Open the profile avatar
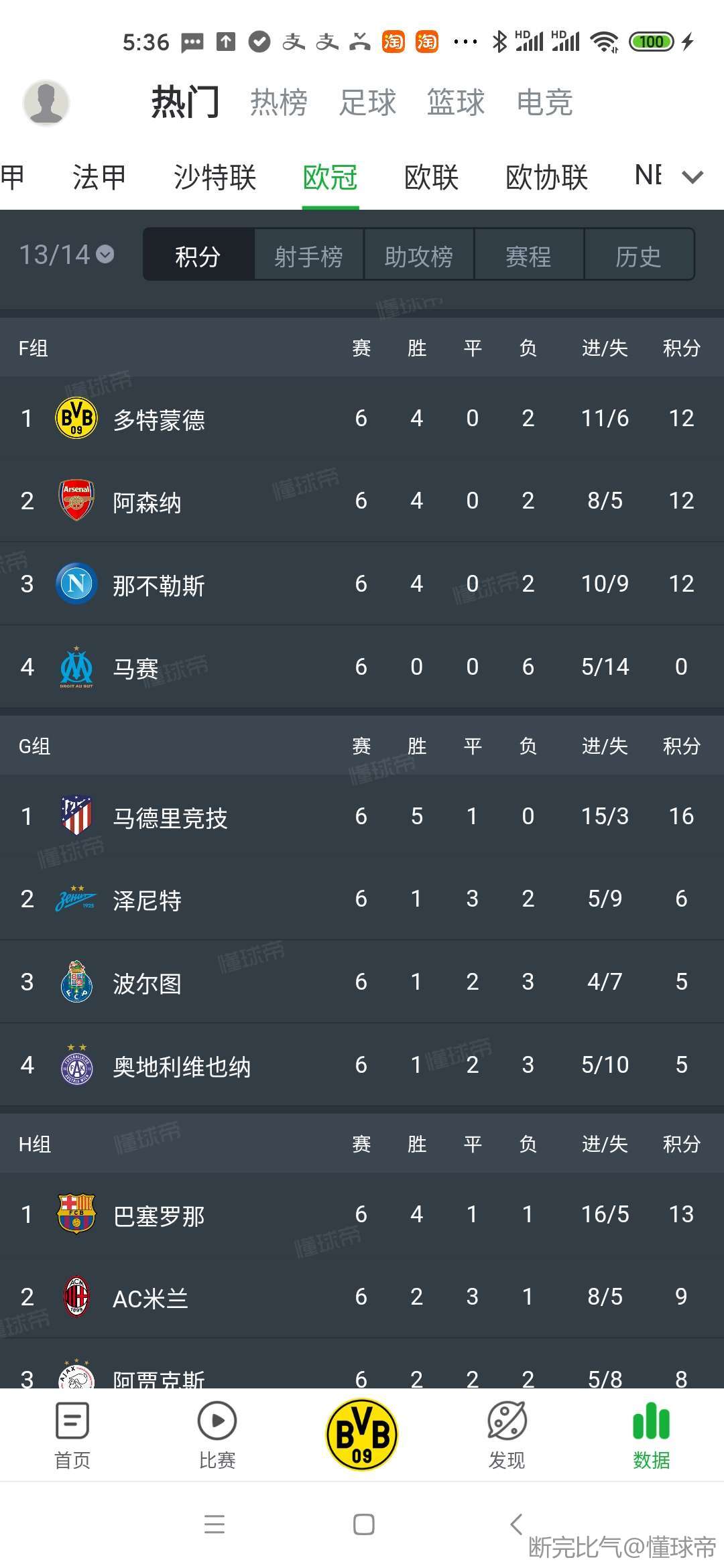 tap(46, 103)
